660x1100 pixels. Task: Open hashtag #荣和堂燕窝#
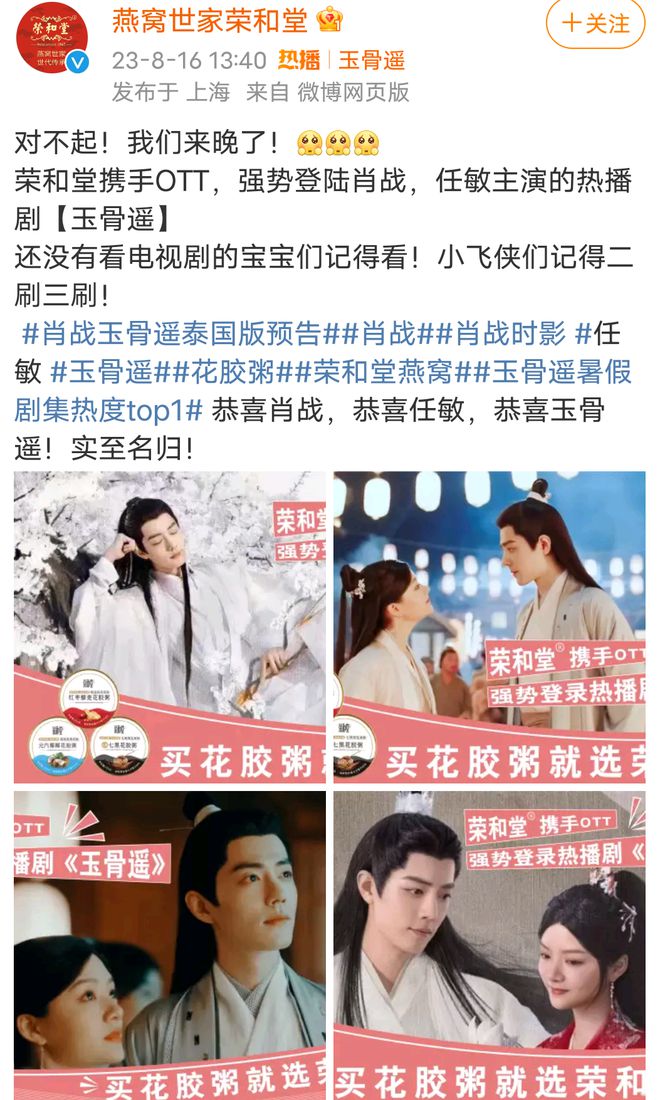pos(384,372)
